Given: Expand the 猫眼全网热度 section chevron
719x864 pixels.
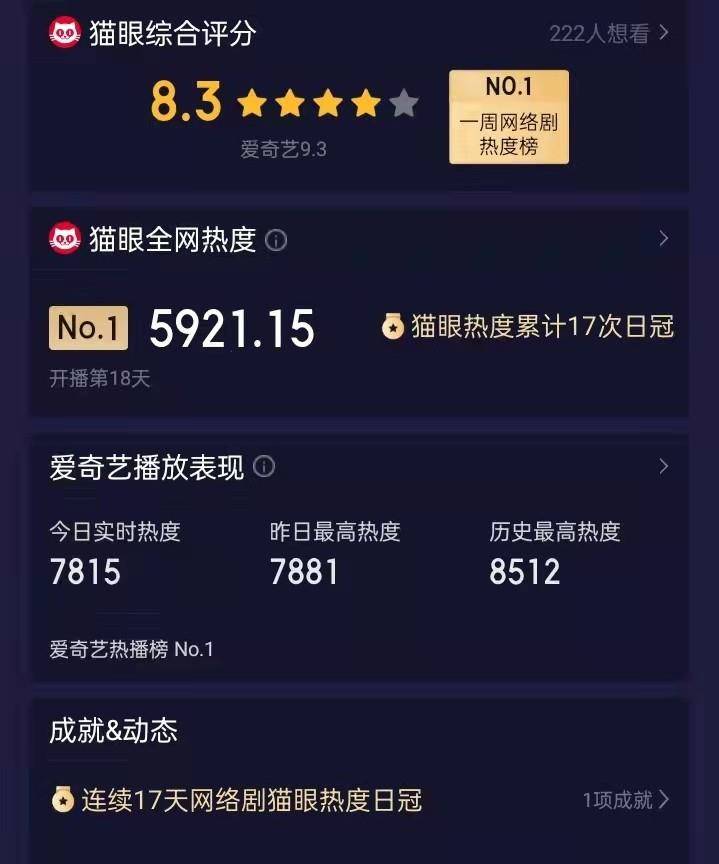Looking at the screenshot, I should pos(663,239).
